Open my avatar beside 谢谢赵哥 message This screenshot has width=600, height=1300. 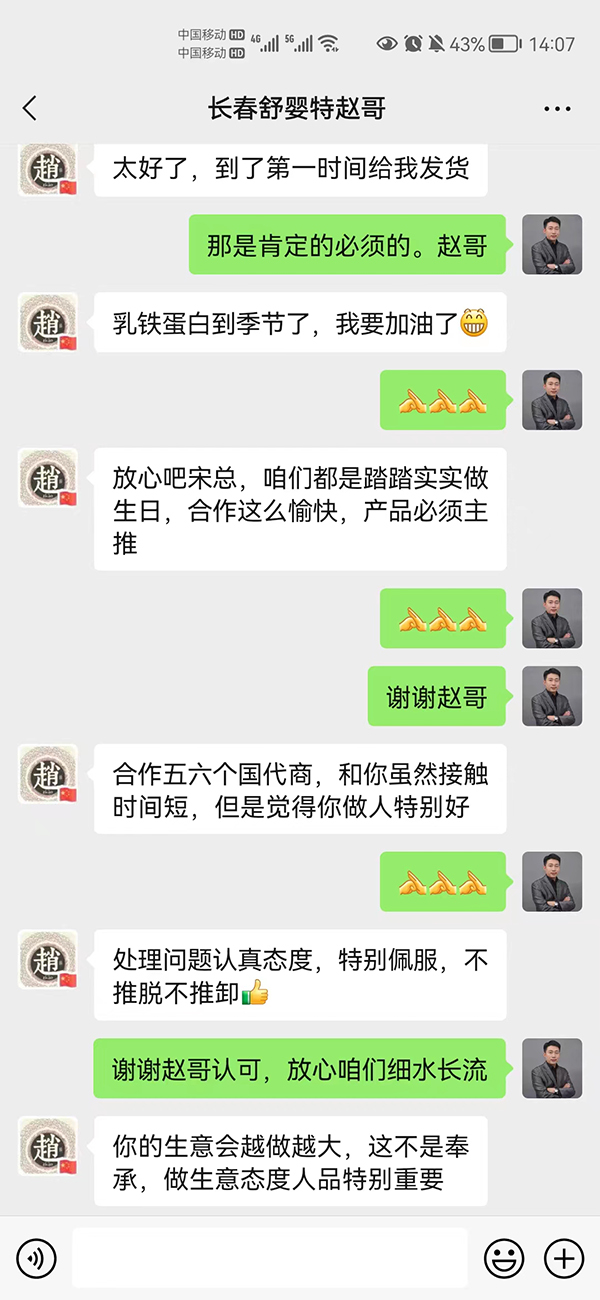[x=552, y=696]
